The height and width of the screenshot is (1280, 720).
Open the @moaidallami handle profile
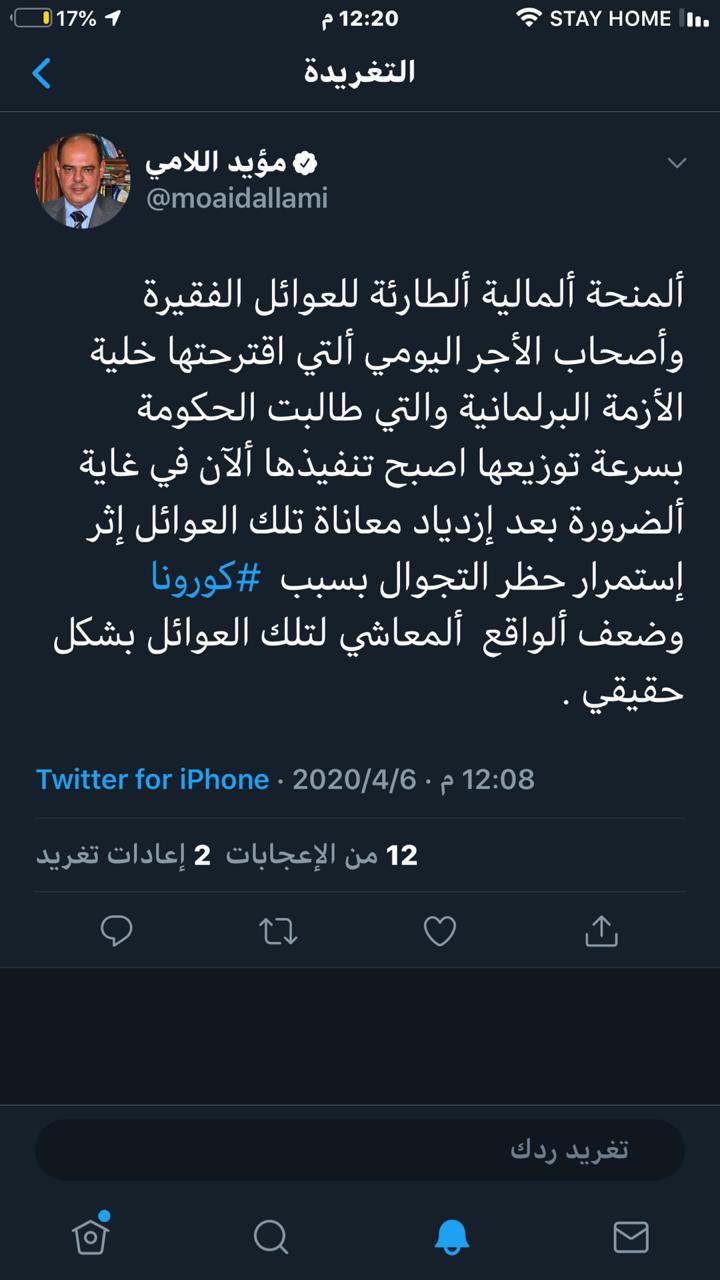[x=237, y=198]
